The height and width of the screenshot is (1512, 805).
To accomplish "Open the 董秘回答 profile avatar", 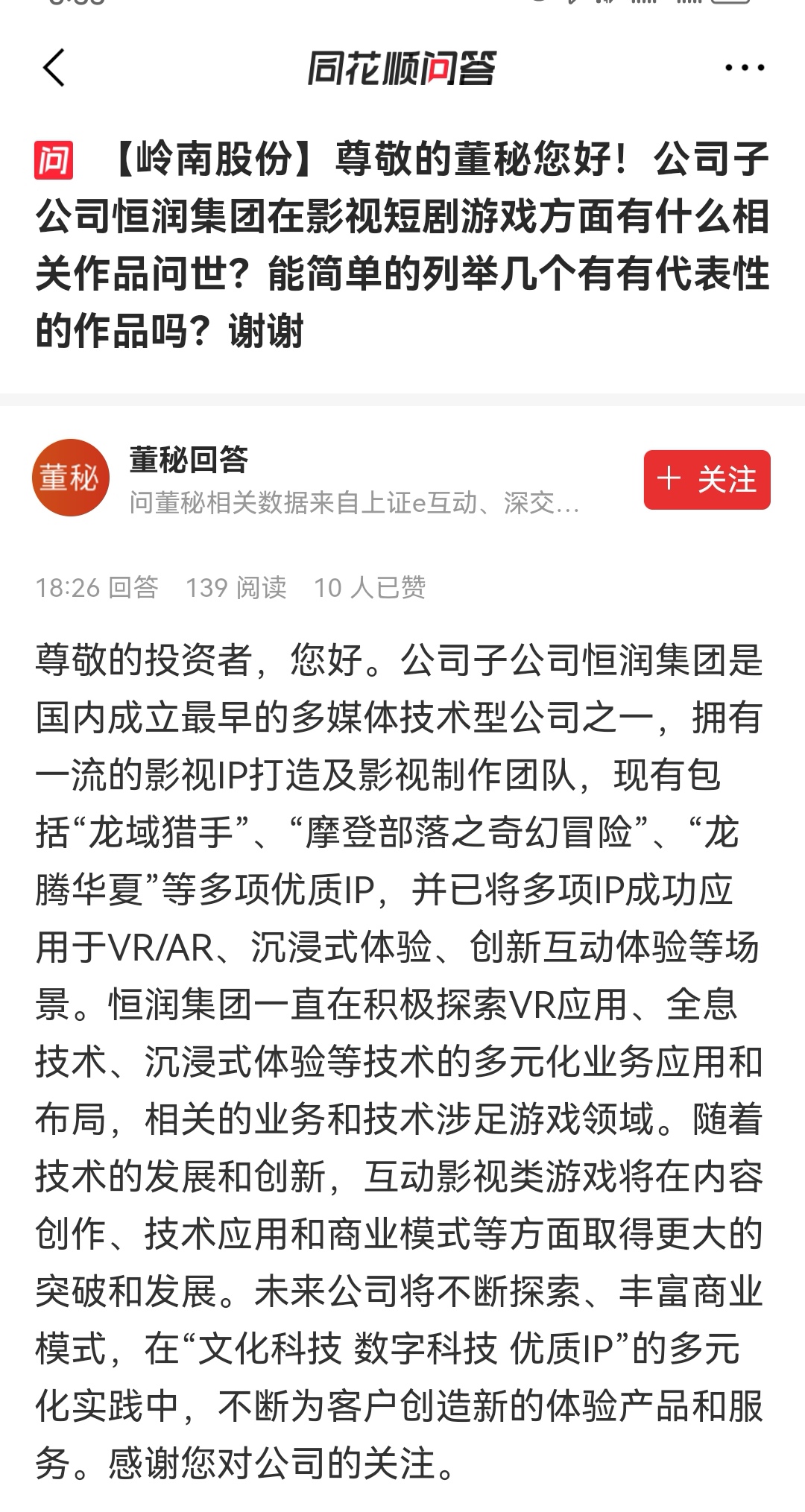I will pos(71,478).
